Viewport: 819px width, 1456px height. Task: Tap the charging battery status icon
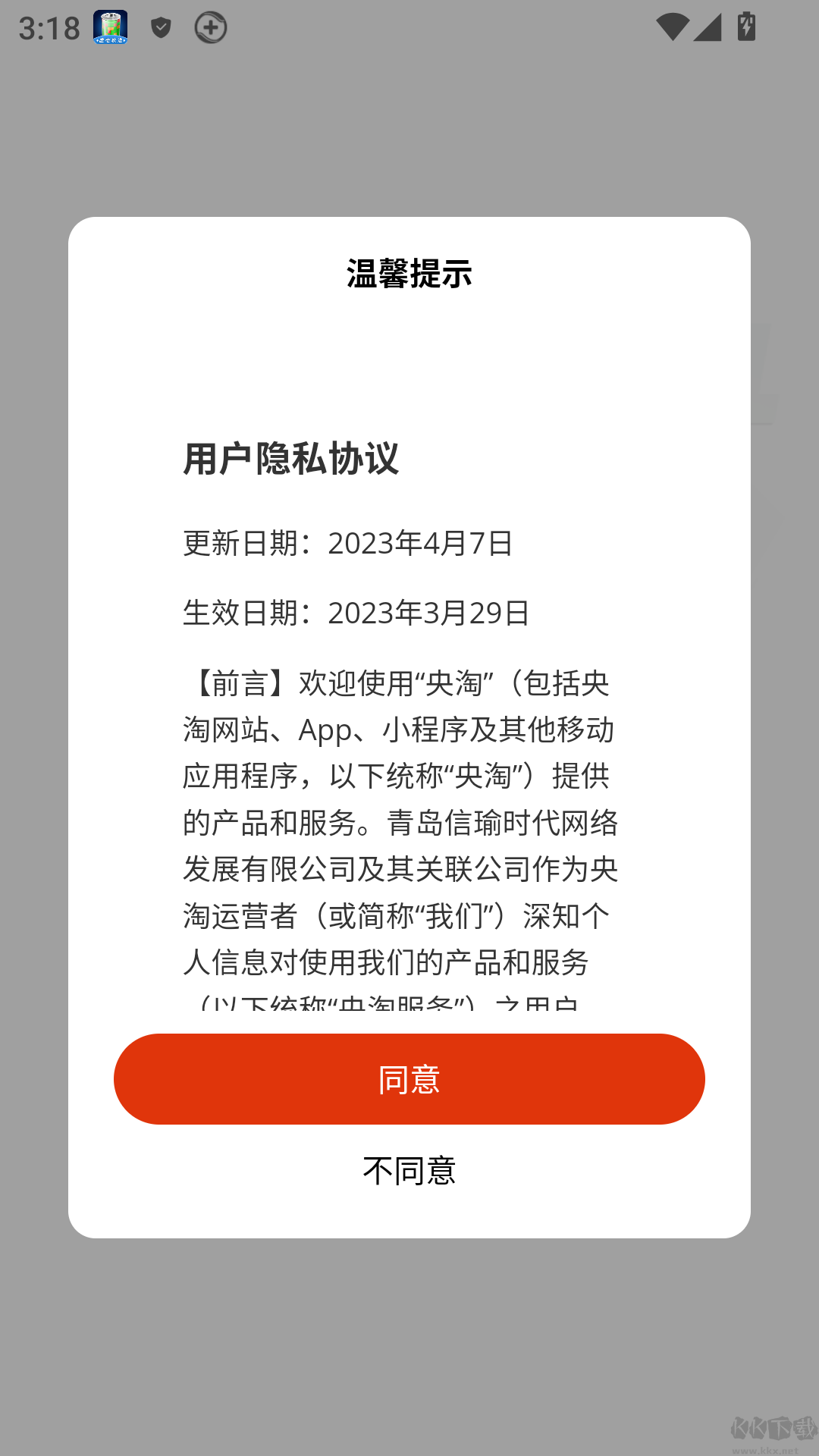point(747,26)
